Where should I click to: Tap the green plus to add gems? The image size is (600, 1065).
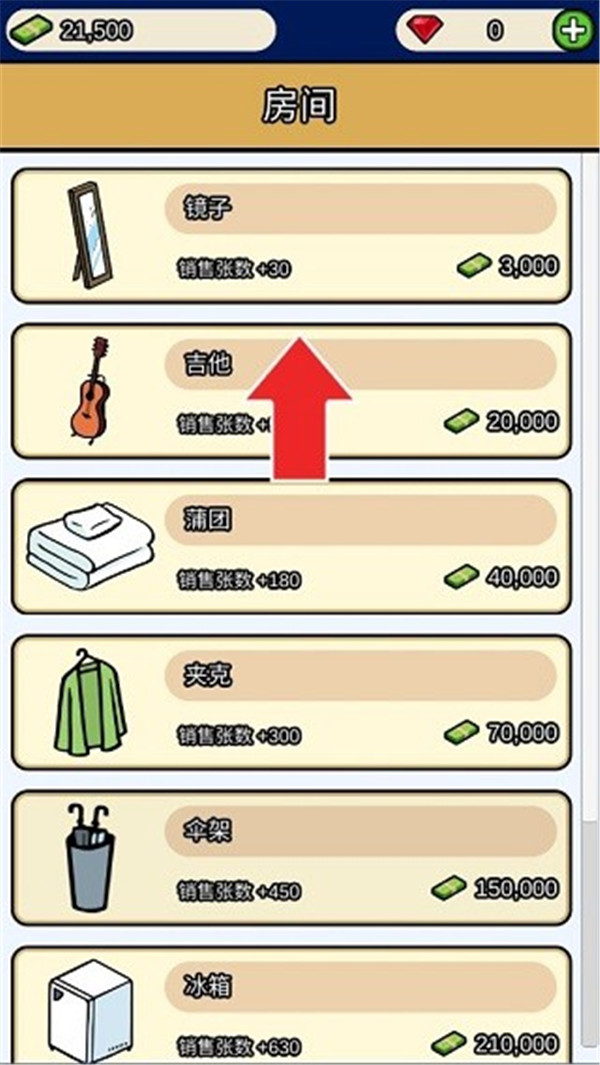point(573,30)
